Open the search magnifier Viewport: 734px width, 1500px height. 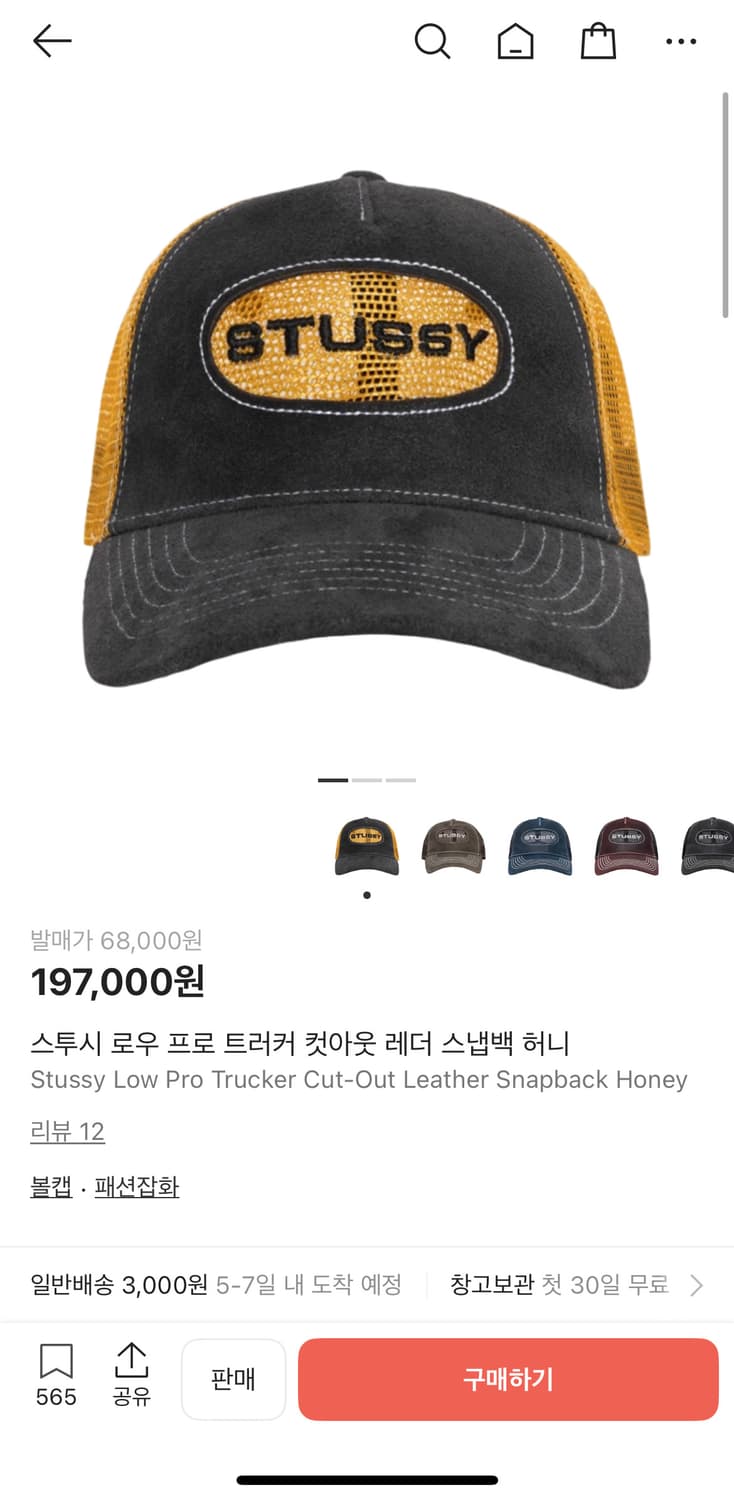click(432, 42)
